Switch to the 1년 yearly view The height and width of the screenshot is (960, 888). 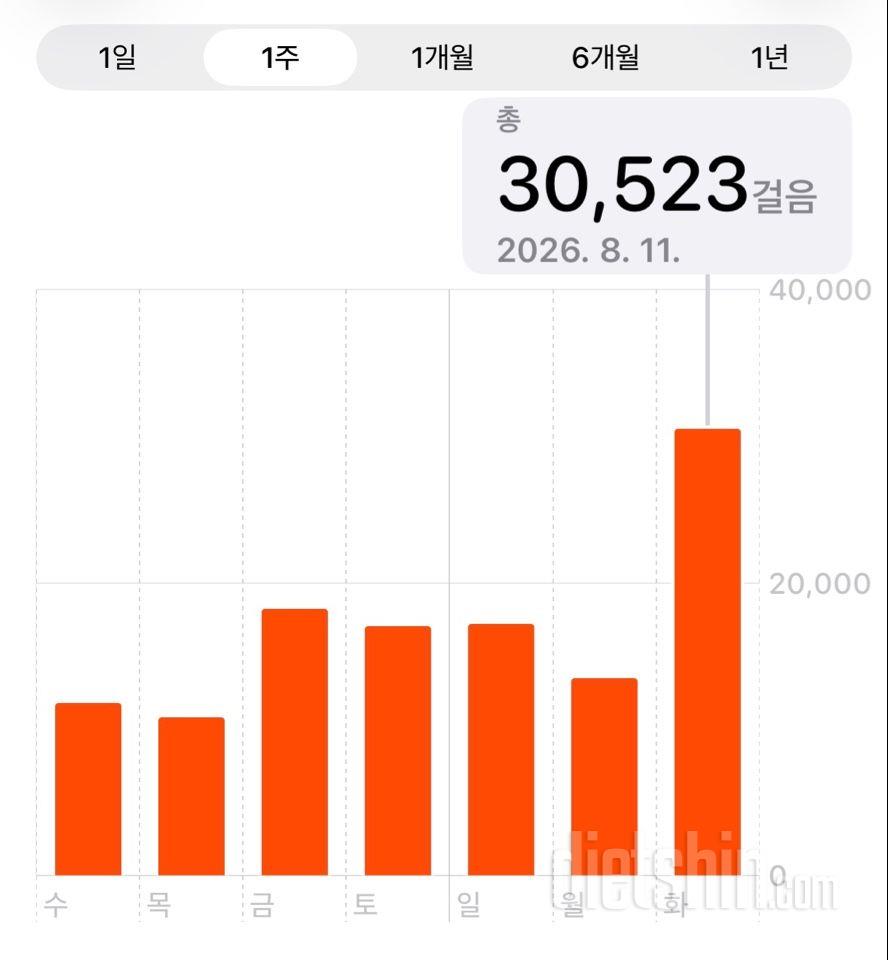[x=769, y=58]
